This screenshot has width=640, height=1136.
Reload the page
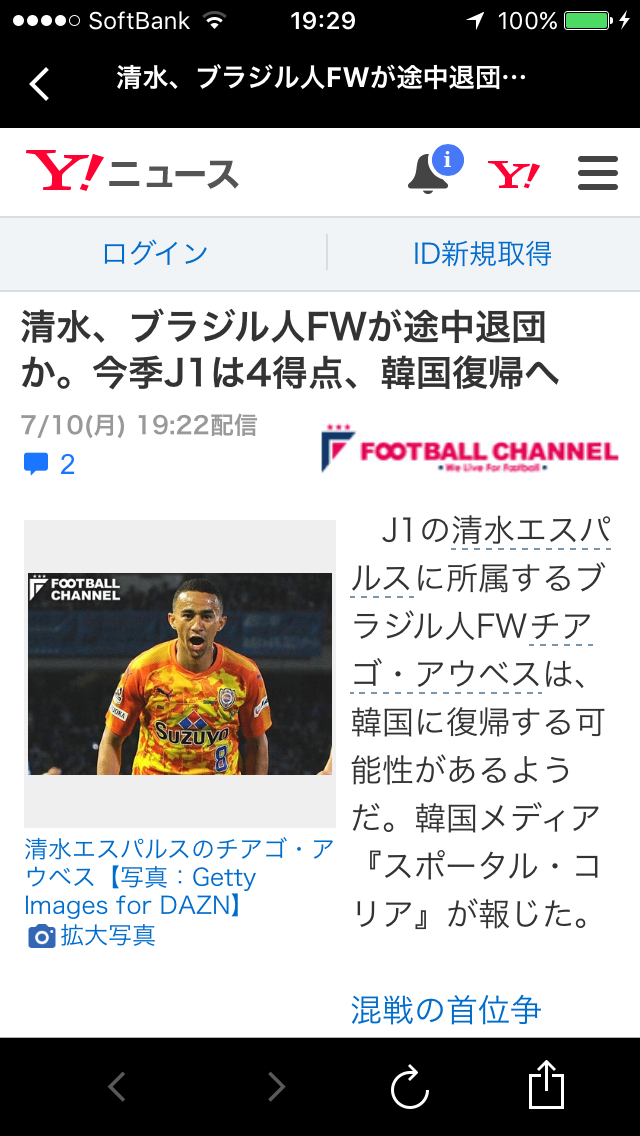pos(410,1086)
